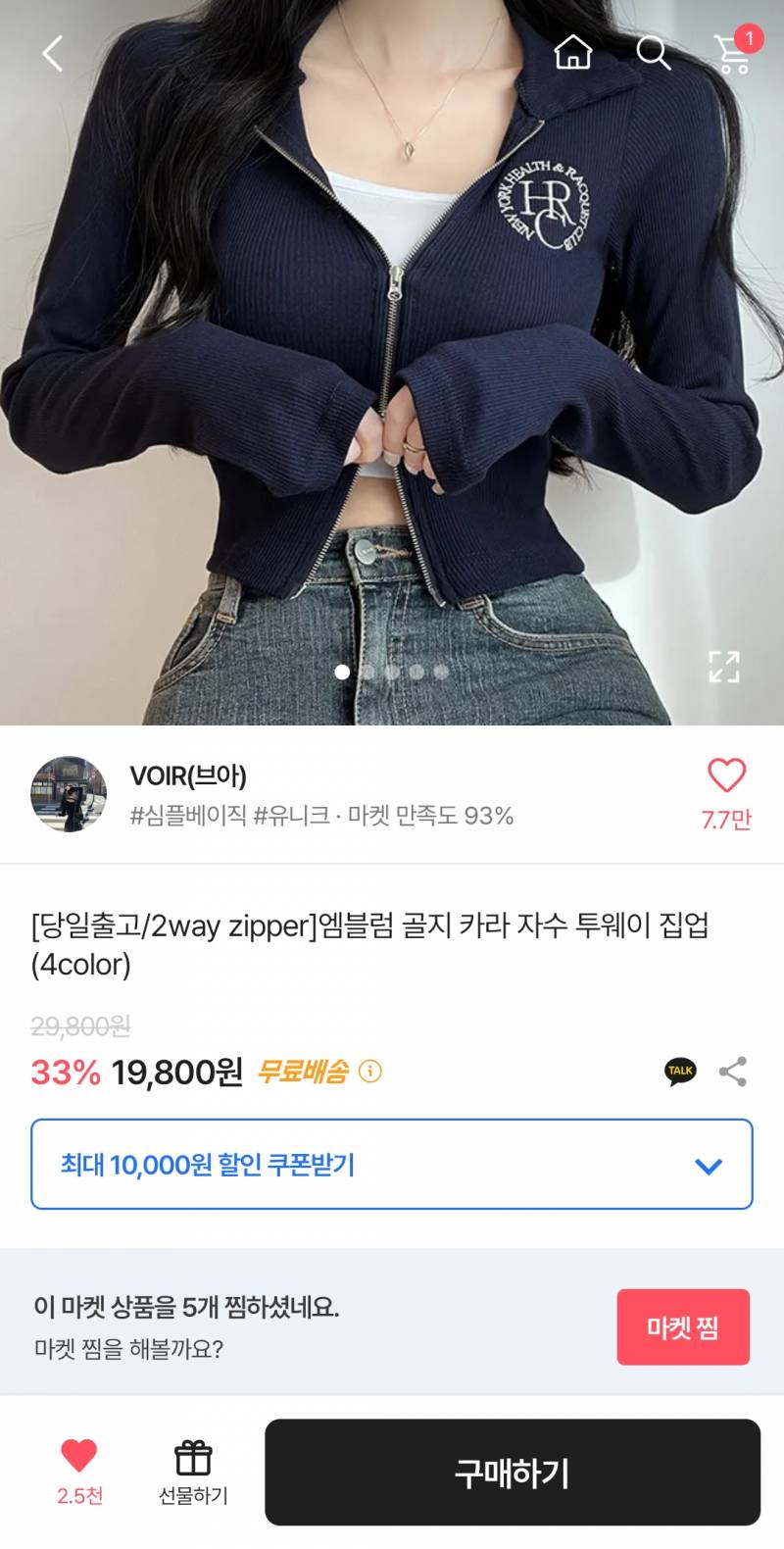Go to home screen via house icon
Image resolution: width=784 pixels, height=1549 pixels.
[x=573, y=56]
